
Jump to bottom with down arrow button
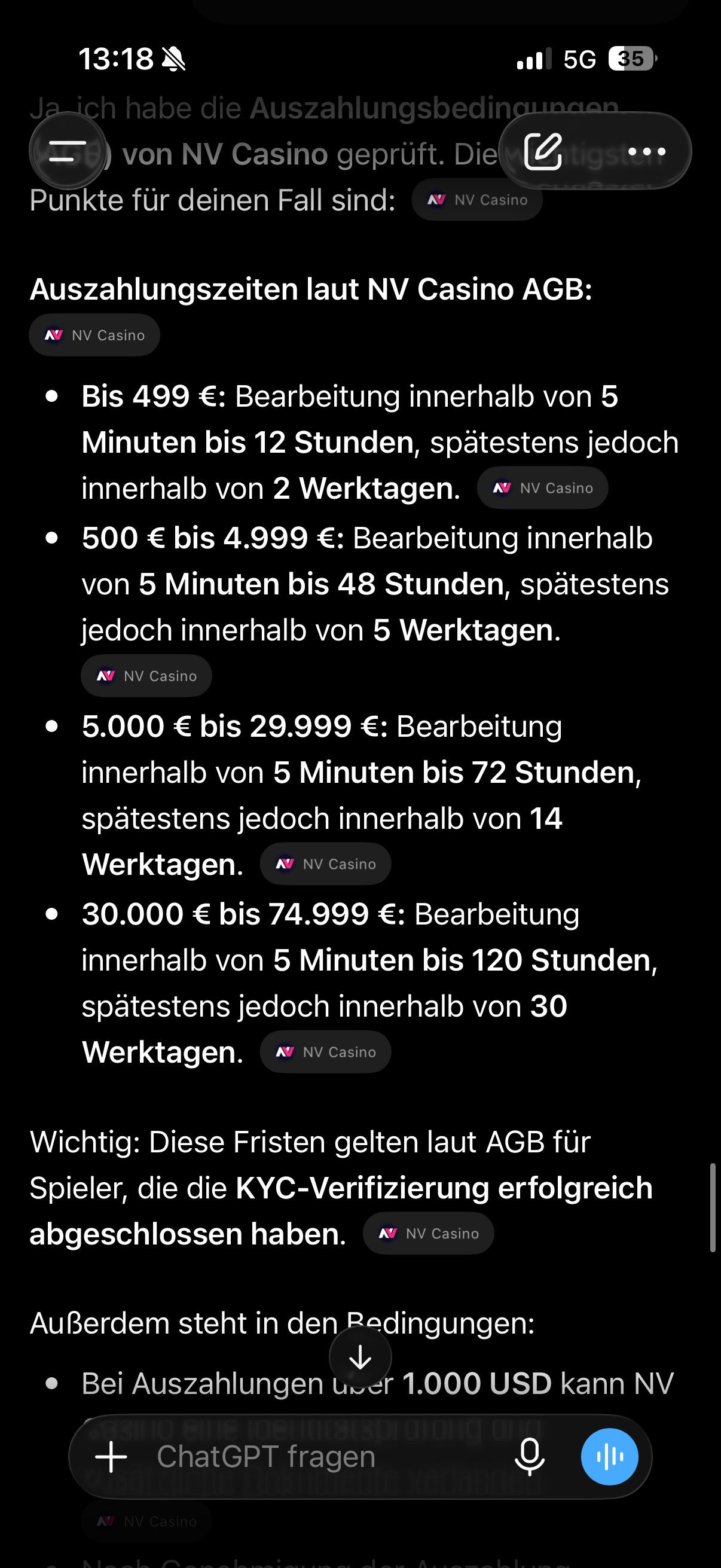pos(360,1357)
